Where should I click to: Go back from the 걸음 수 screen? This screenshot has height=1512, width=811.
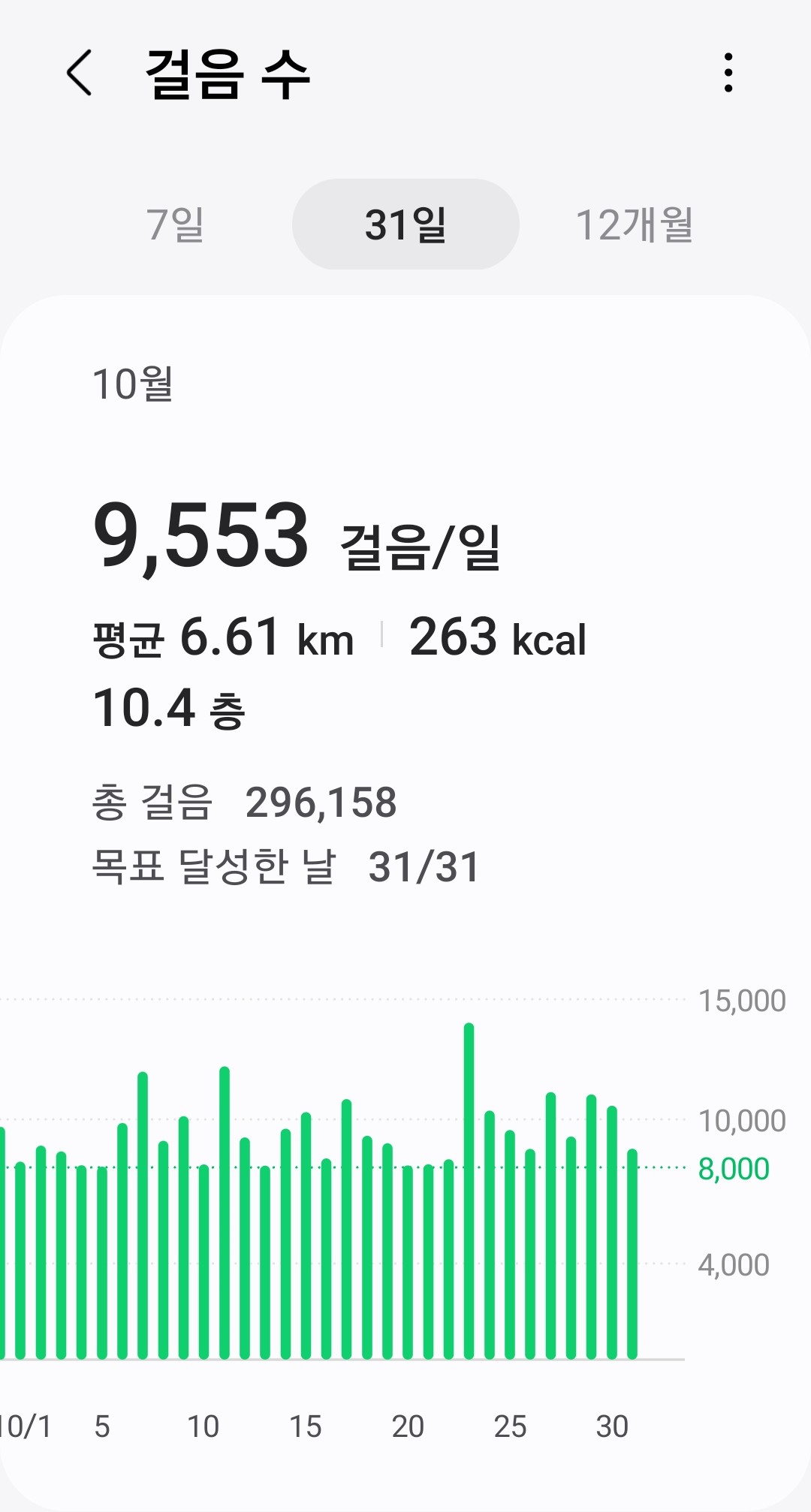(x=80, y=73)
